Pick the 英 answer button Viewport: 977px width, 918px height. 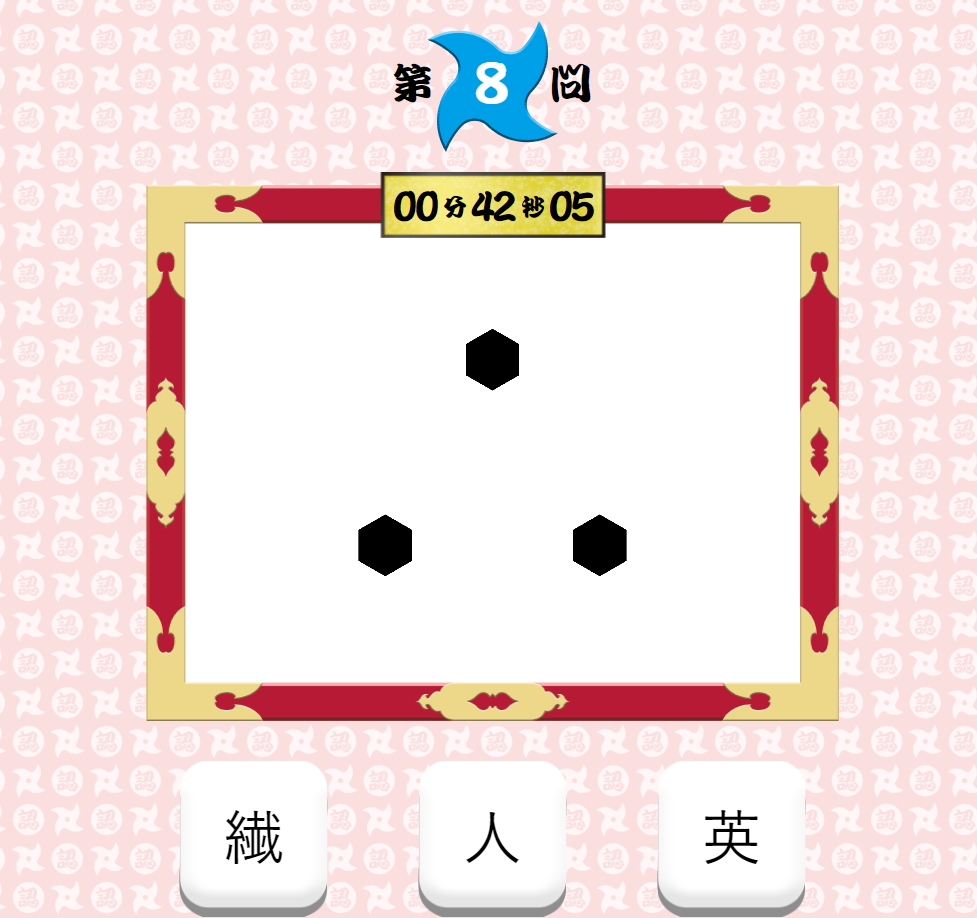click(731, 836)
